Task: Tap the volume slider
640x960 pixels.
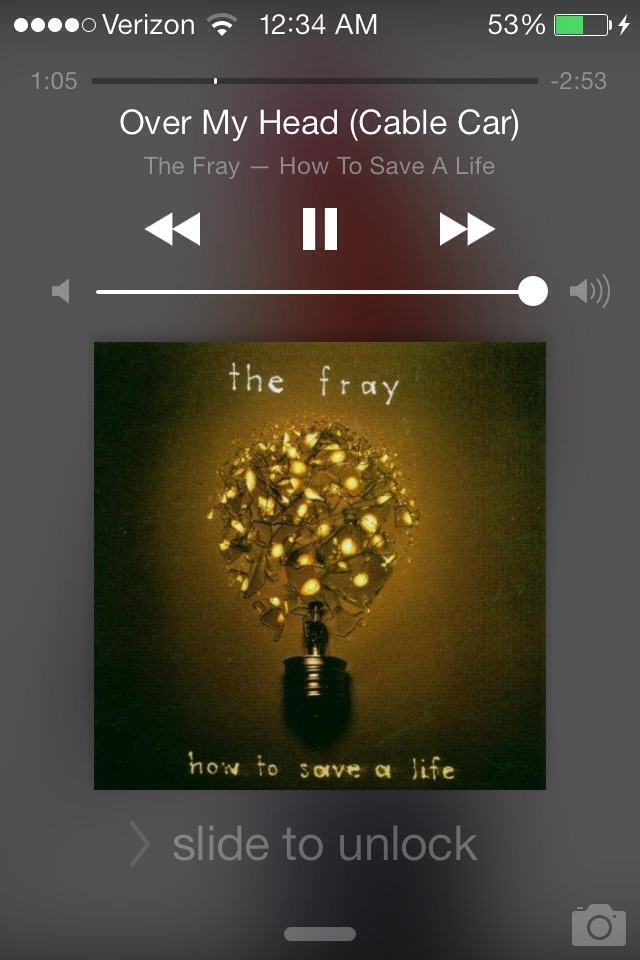Action: [x=320, y=292]
